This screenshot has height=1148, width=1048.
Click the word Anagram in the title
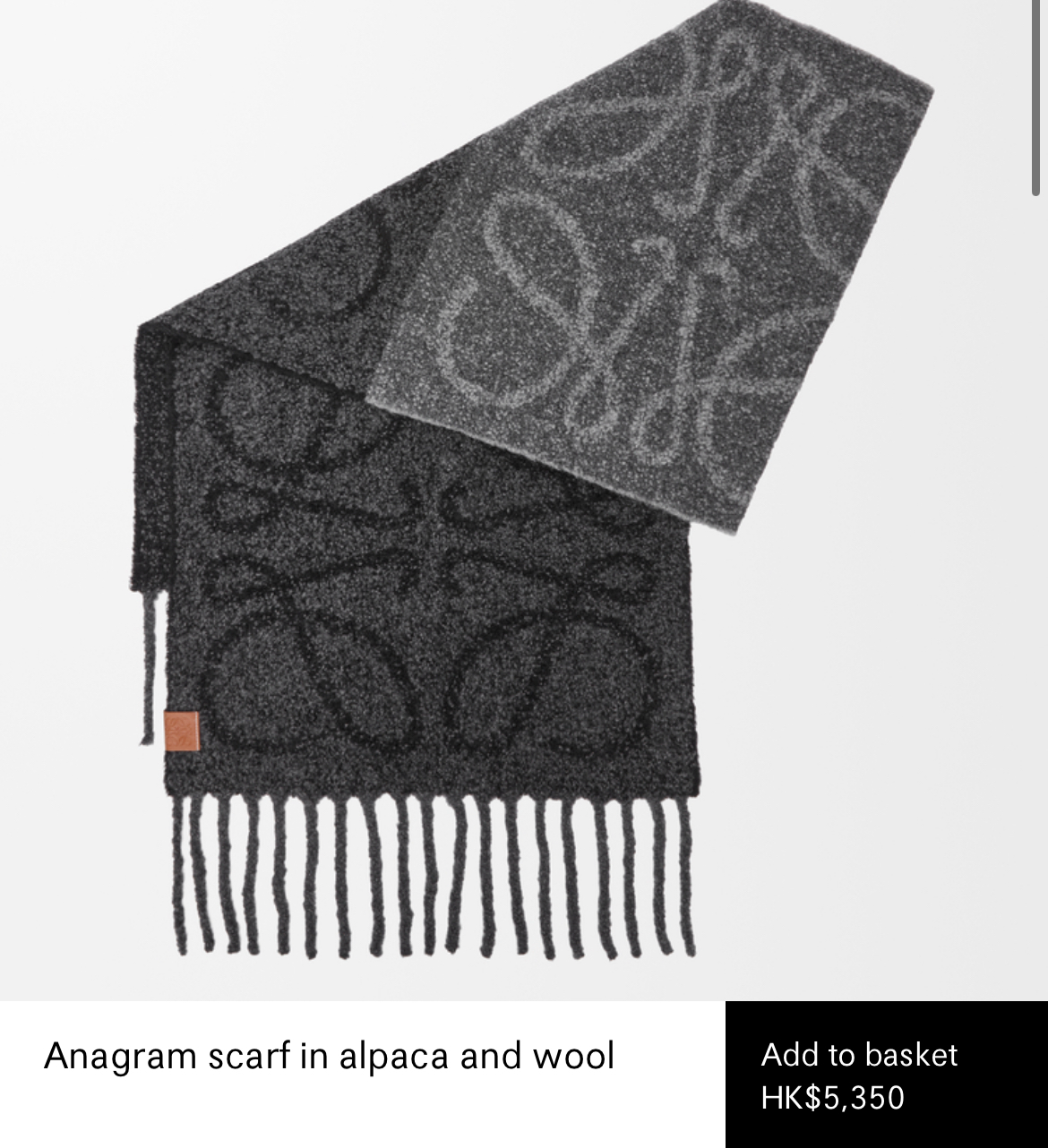[107, 1057]
